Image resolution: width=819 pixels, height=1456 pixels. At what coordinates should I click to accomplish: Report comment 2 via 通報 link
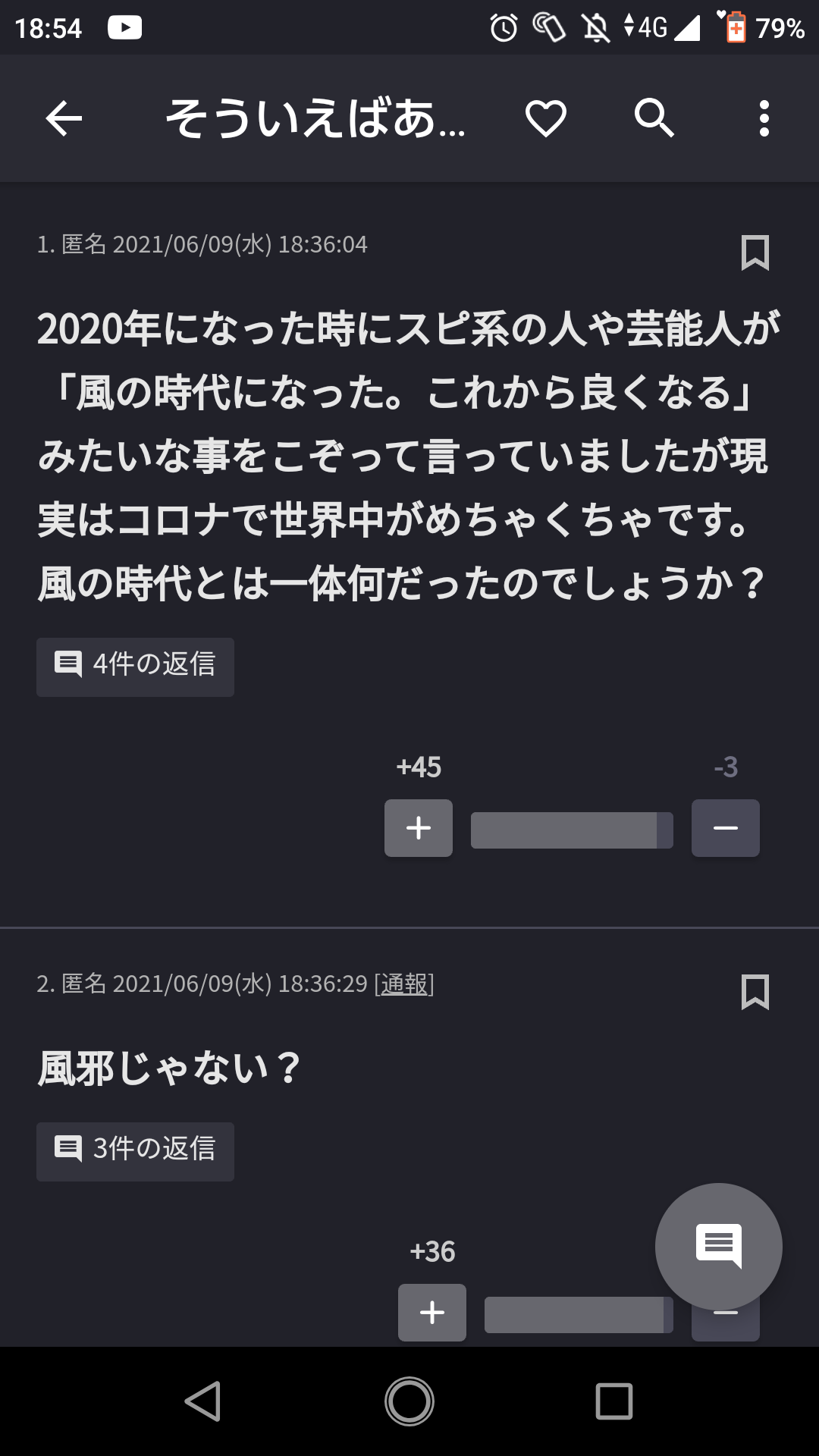tap(404, 984)
